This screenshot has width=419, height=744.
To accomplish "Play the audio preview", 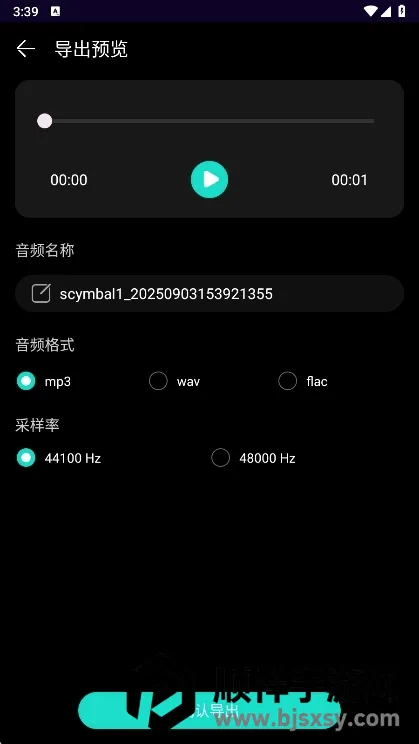I will point(209,179).
